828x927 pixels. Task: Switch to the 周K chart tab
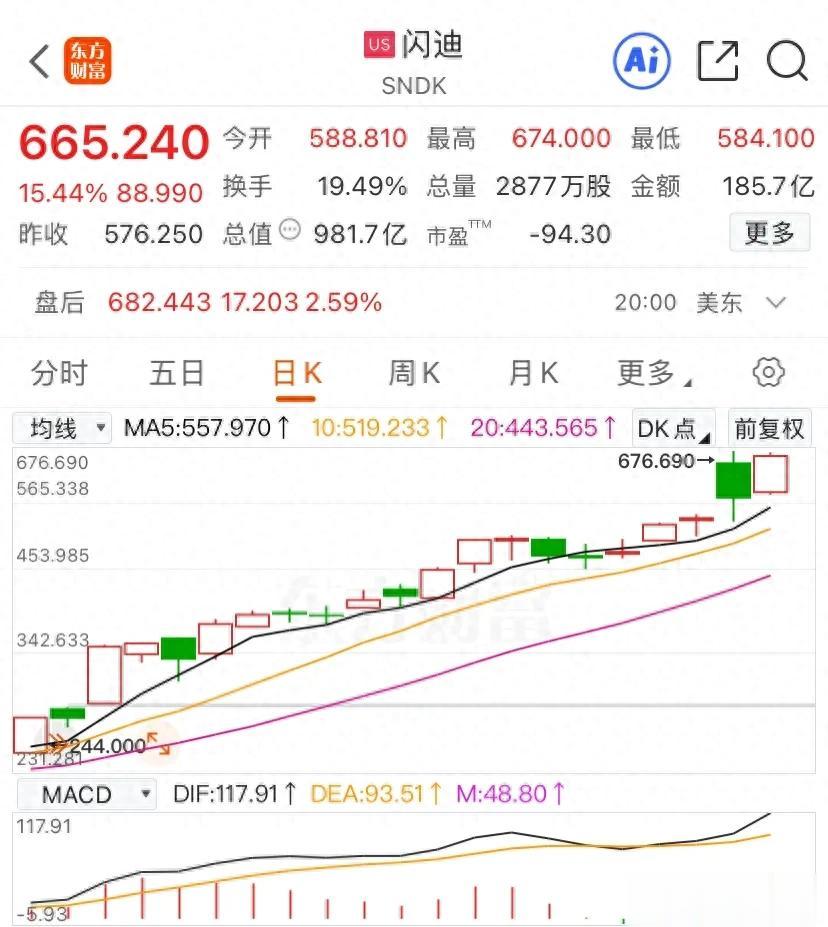[414, 373]
